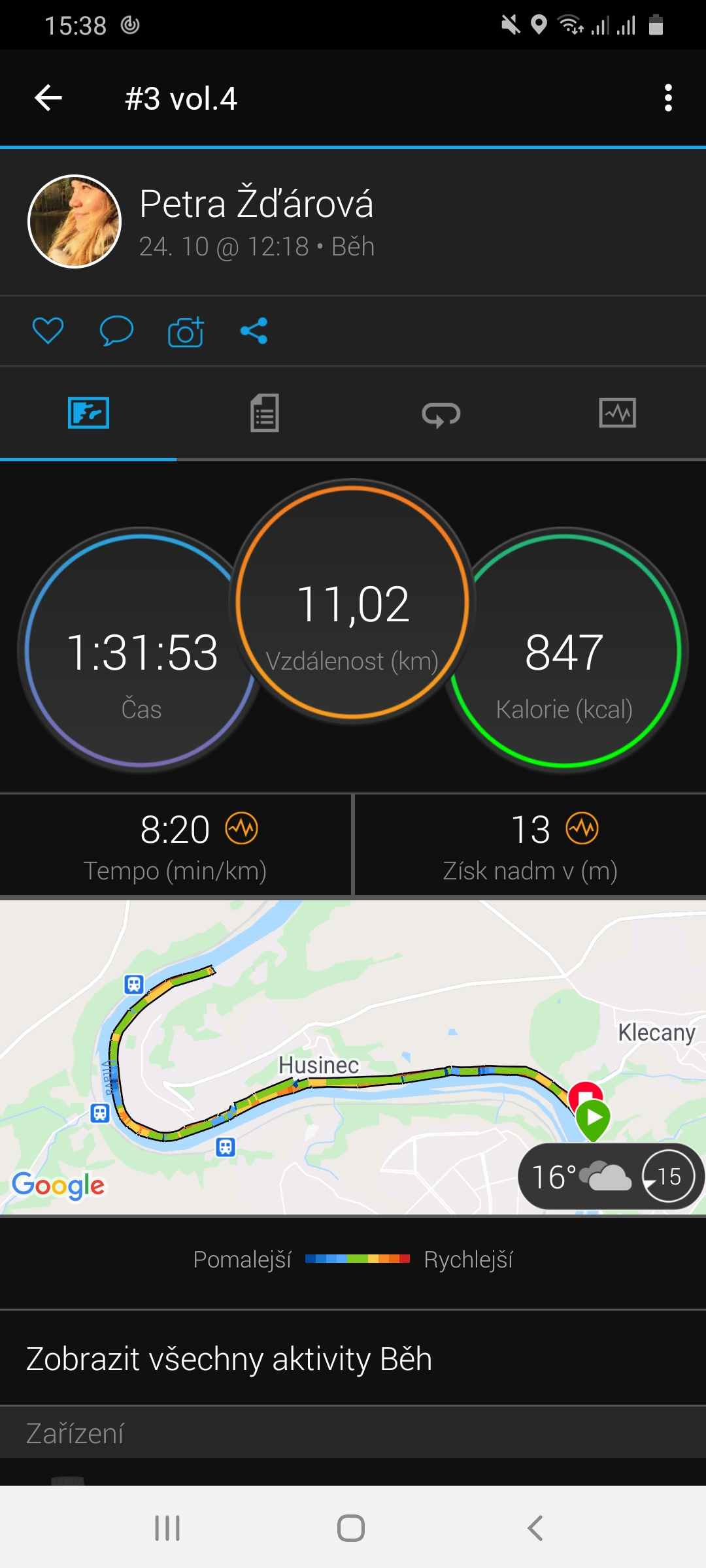Switch to the laps tab

[441, 414]
